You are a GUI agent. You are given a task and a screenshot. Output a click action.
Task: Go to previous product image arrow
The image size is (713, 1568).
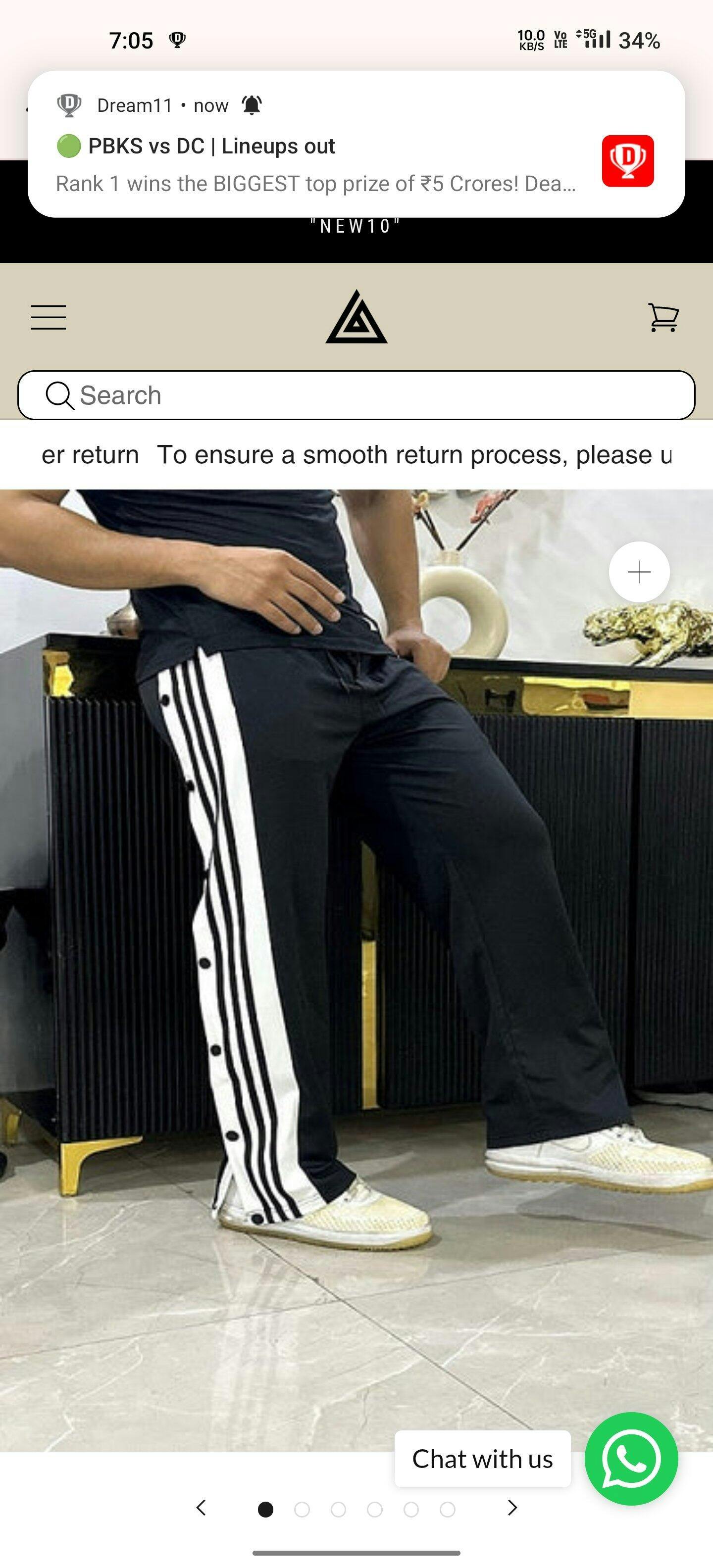[202, 1508]
